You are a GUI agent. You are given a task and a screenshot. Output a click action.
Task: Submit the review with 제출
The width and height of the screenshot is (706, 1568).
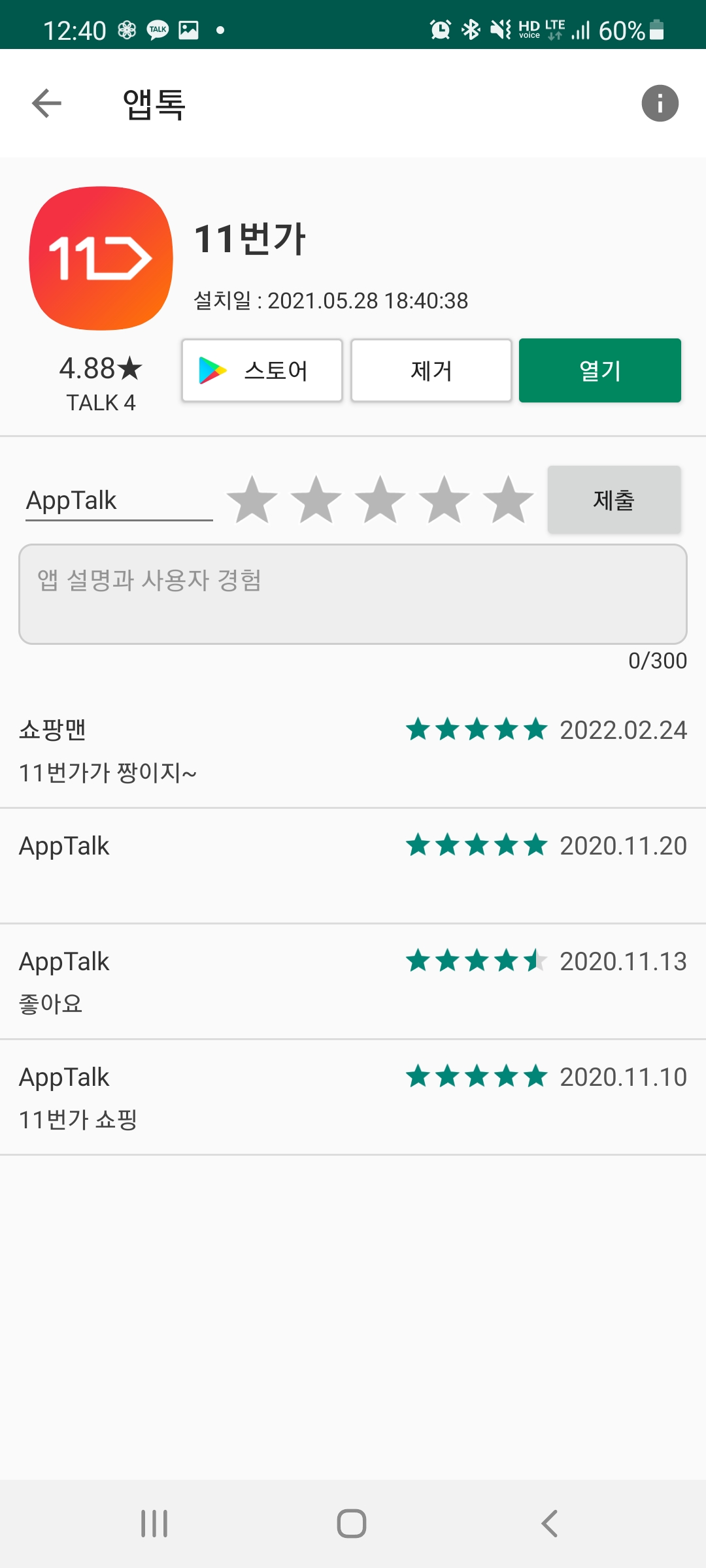(614, 500)
